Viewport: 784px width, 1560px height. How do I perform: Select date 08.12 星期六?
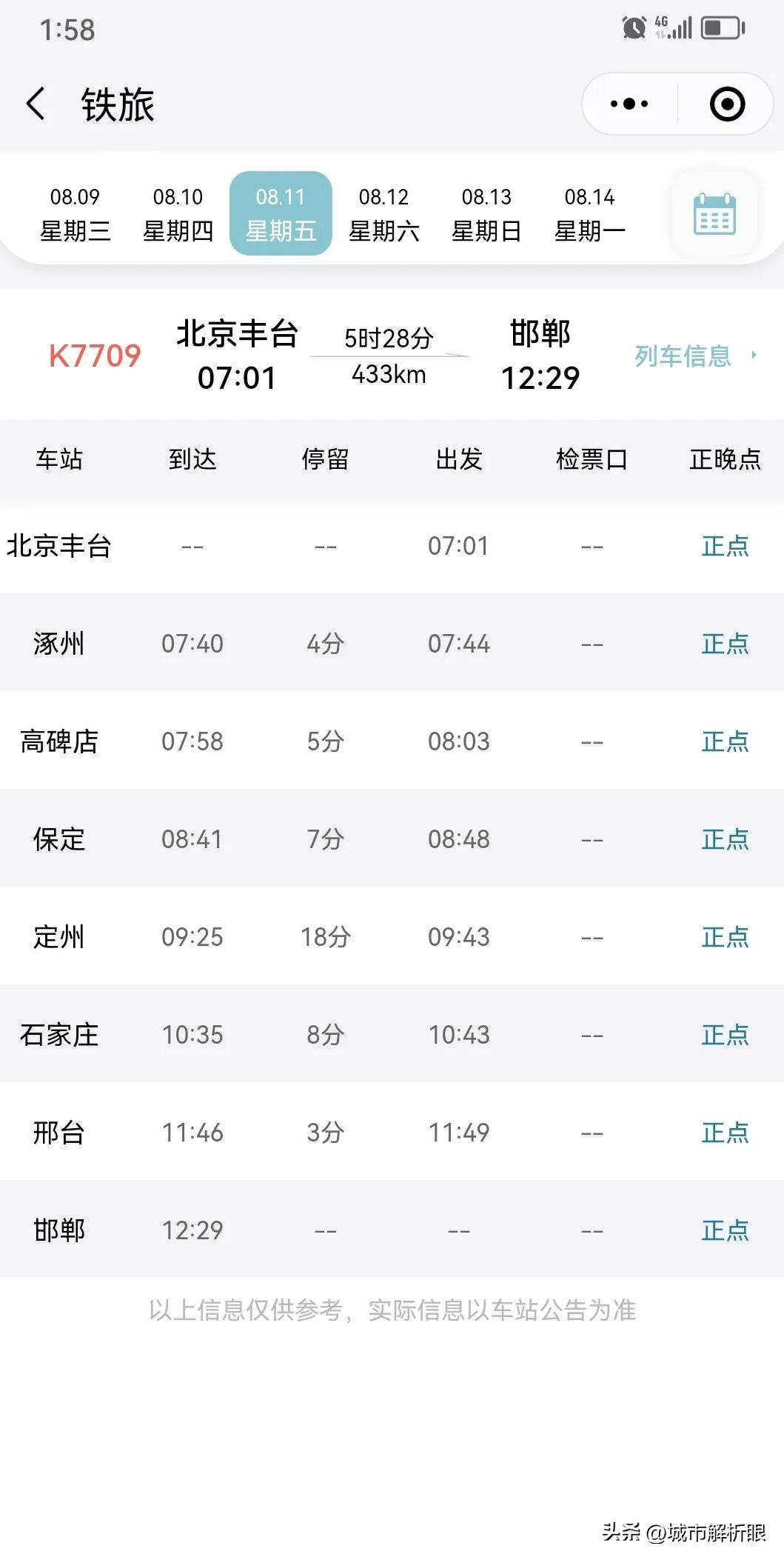(386, 213)
